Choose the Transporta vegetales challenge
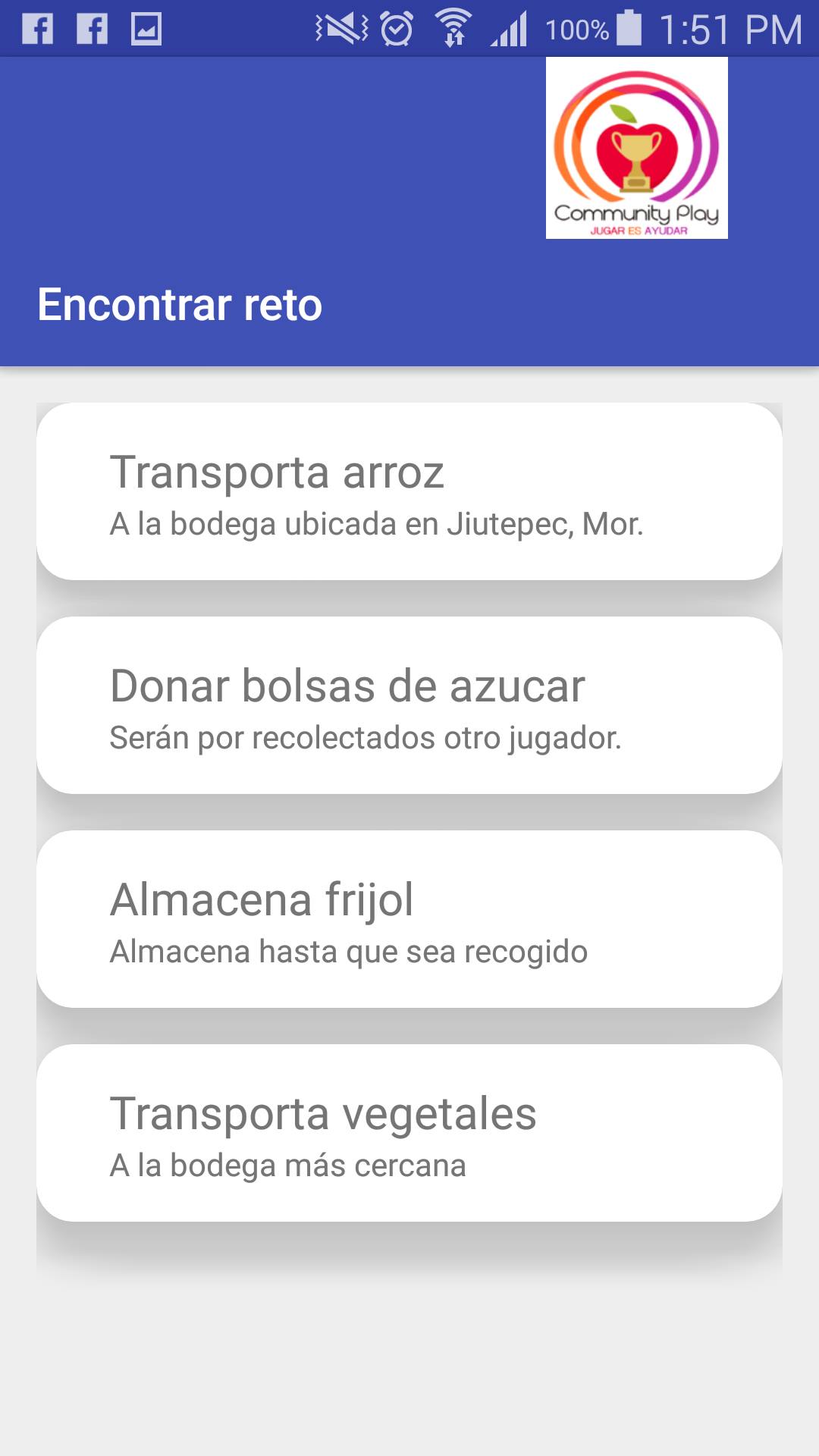Screen dimensions: 819x1456 click(409, 1133)
